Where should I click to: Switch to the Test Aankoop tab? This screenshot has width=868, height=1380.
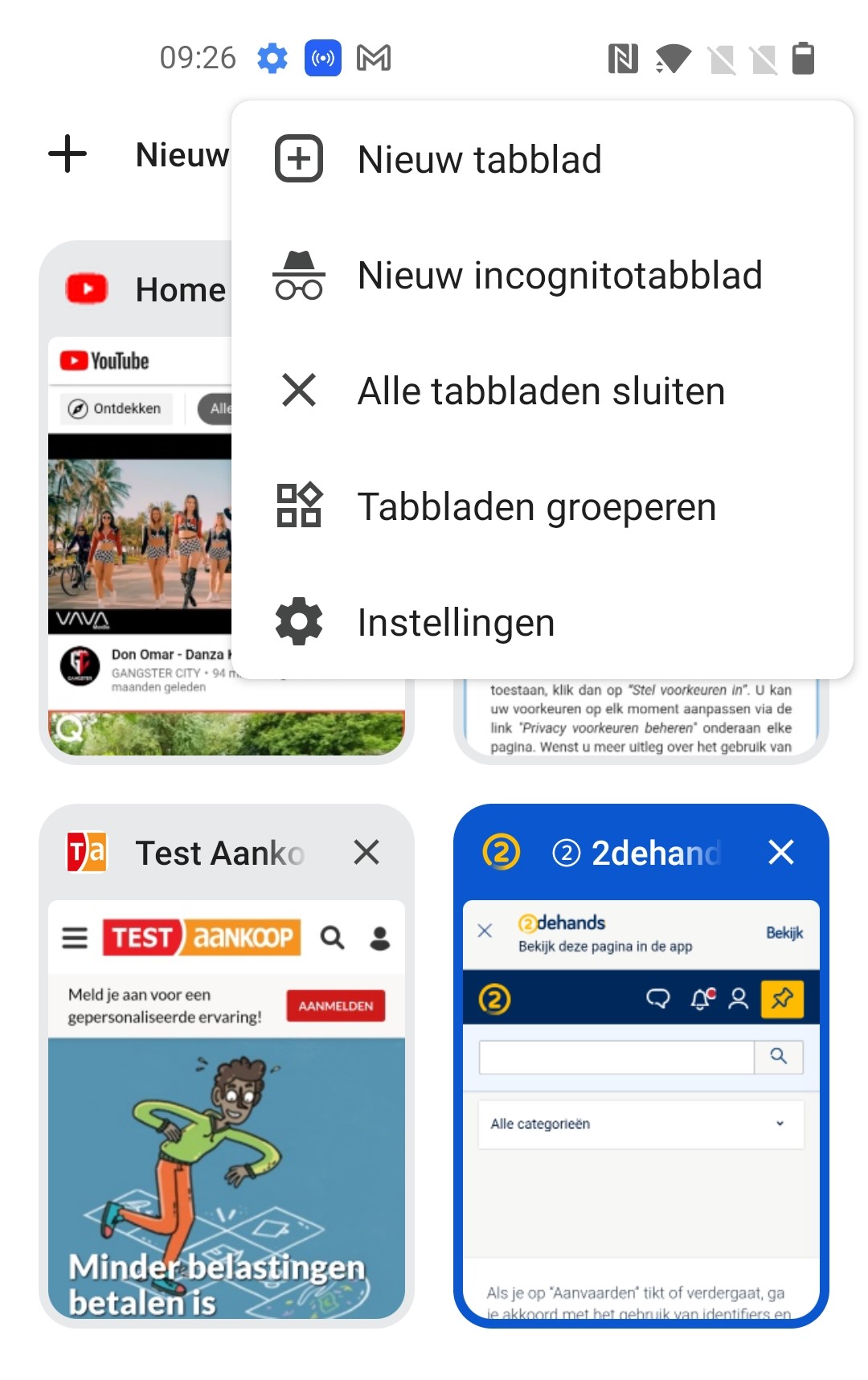pos(226,1109)
